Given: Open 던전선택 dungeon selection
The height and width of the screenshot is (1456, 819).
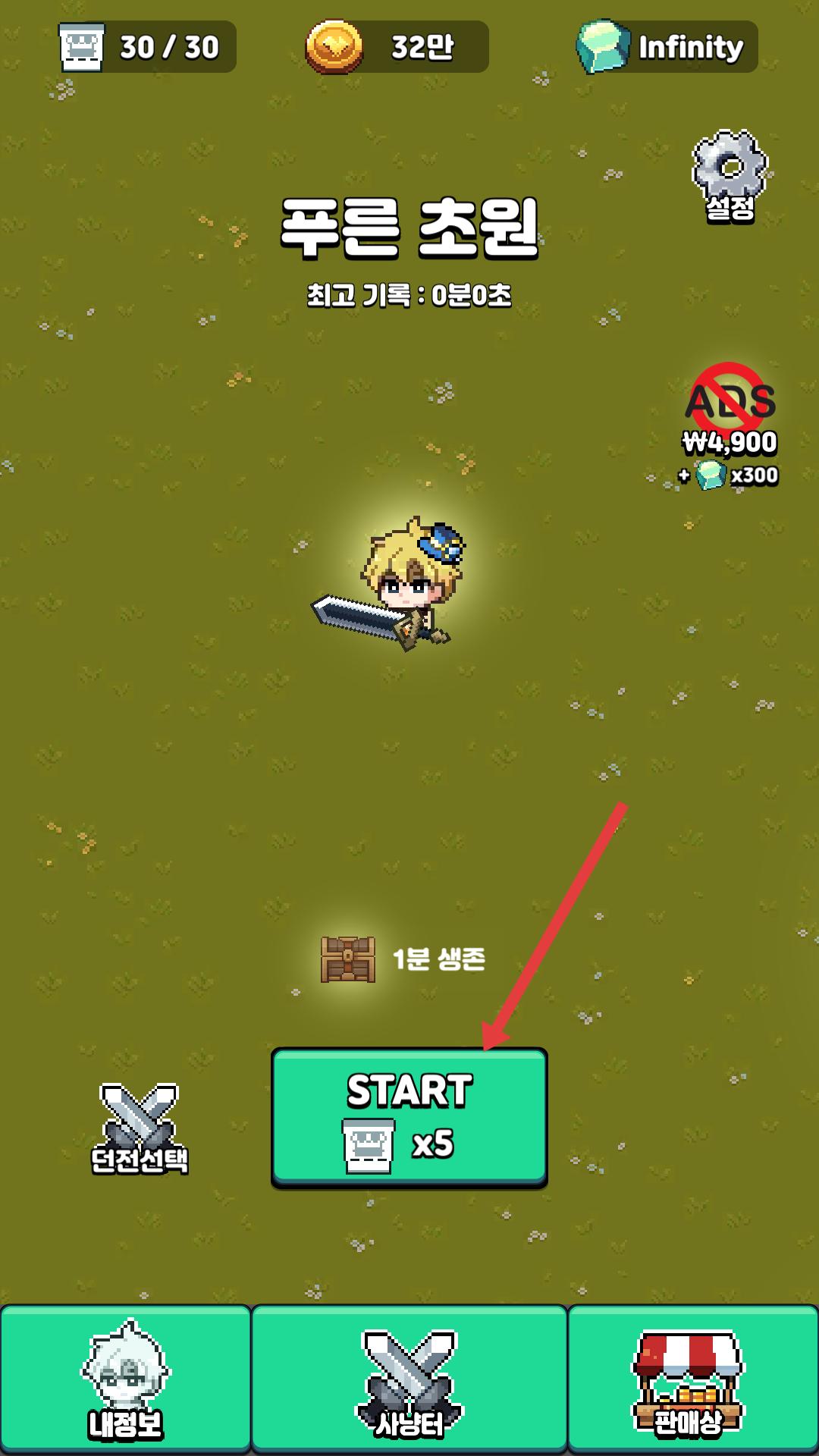Looking at the screenshot, I should click(140, 1128).
